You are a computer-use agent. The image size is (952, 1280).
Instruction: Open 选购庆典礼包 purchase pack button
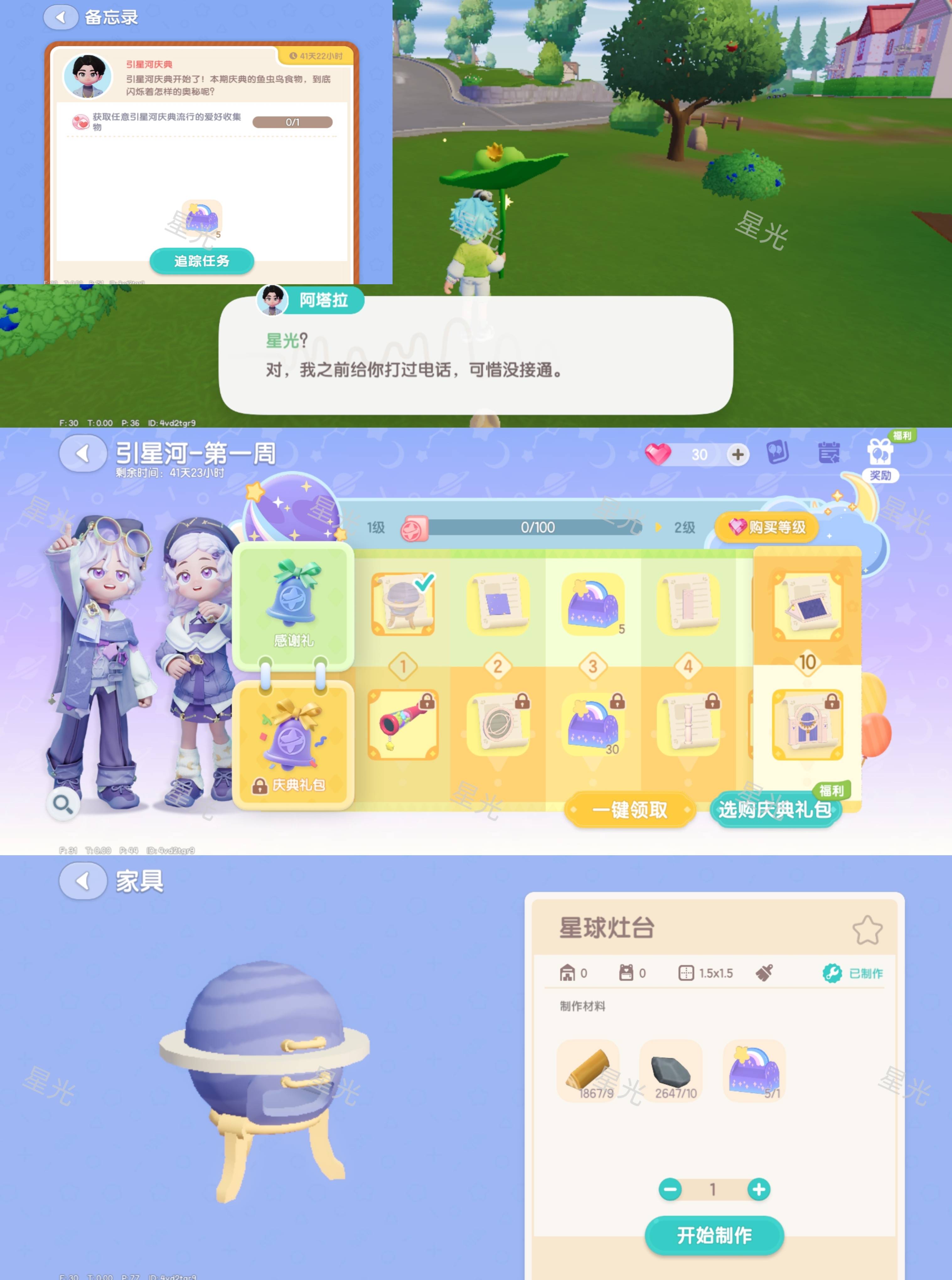[775, 811]
